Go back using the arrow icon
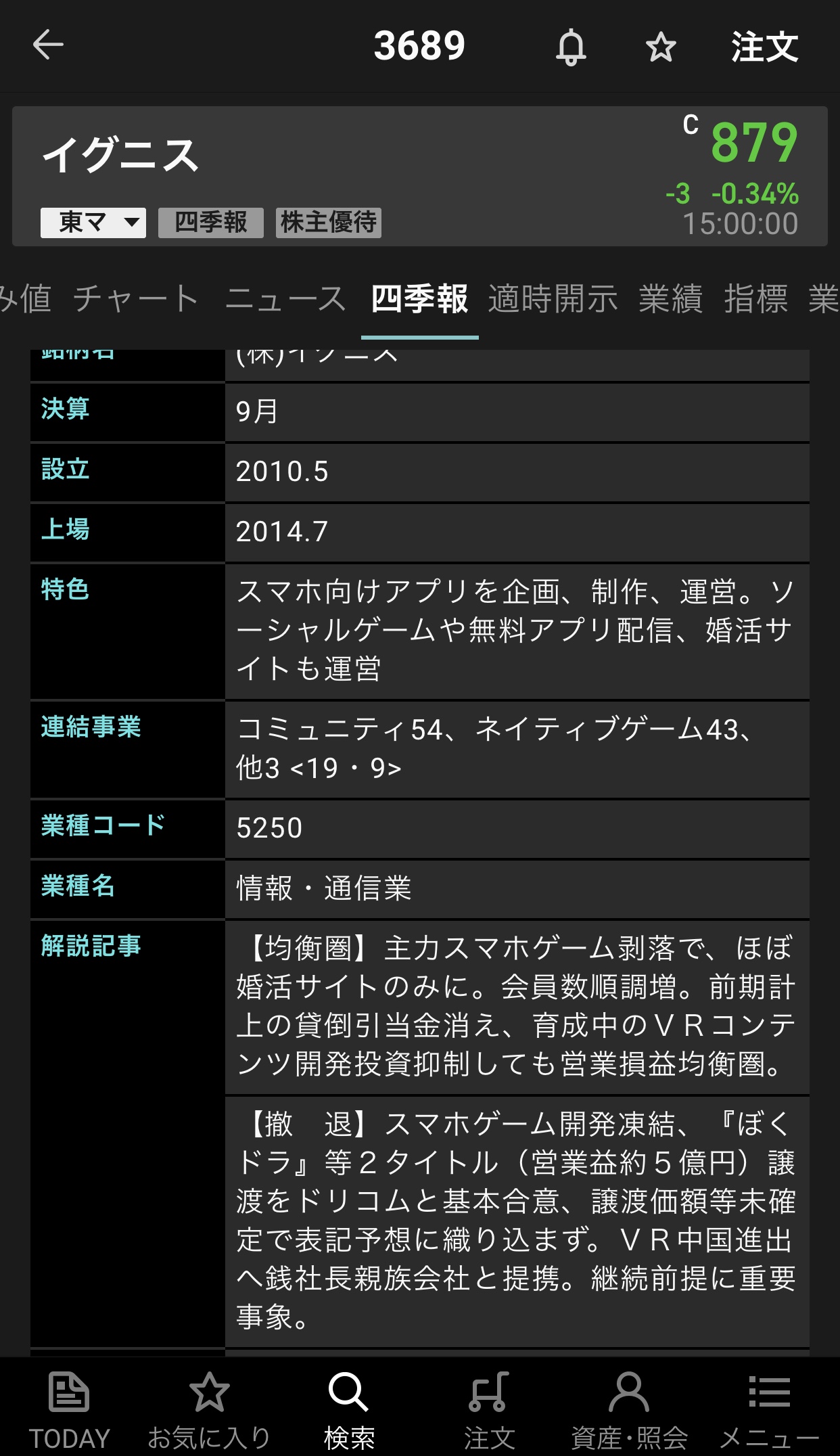The image size is (840, 1456). coord(48,46)
